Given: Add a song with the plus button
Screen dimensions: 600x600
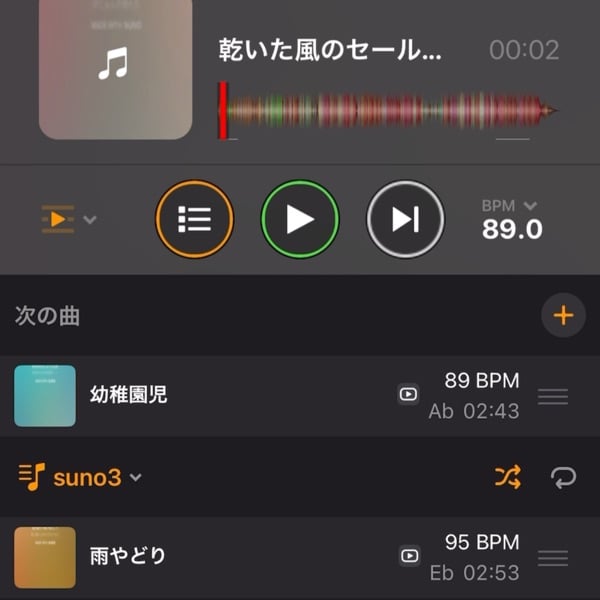Looking at the screenshot, I should click(563, 316).
